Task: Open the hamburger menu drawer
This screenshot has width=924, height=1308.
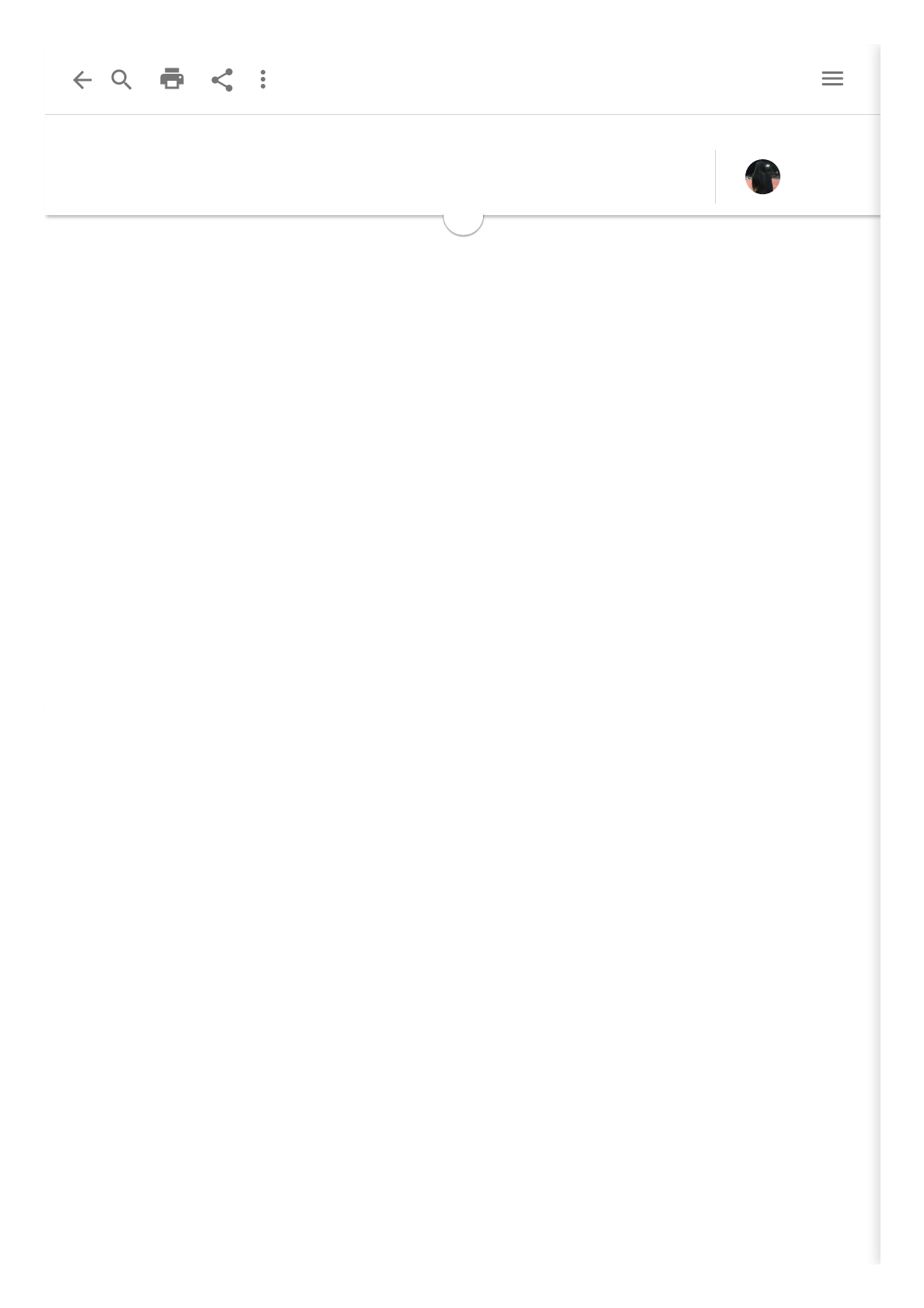Action: [x=832, y=79]
